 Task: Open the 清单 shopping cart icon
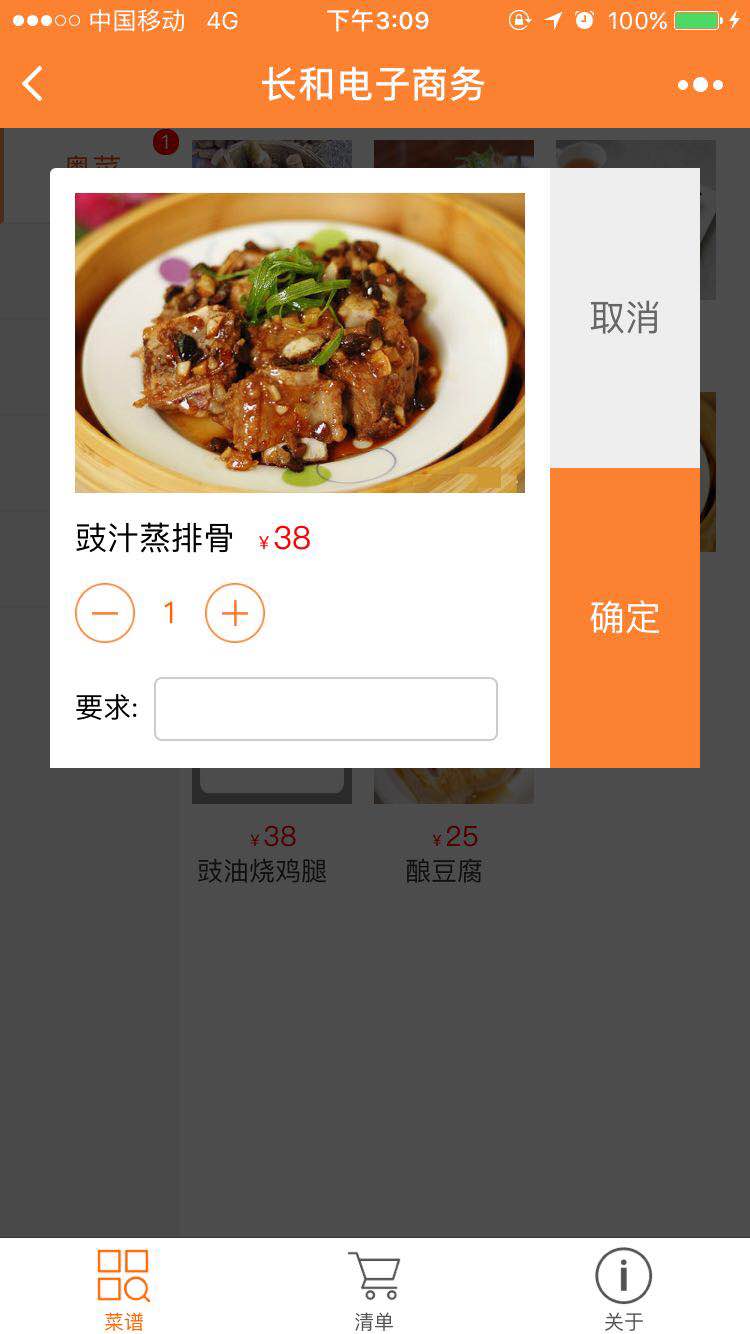[x=374, y=1274]
